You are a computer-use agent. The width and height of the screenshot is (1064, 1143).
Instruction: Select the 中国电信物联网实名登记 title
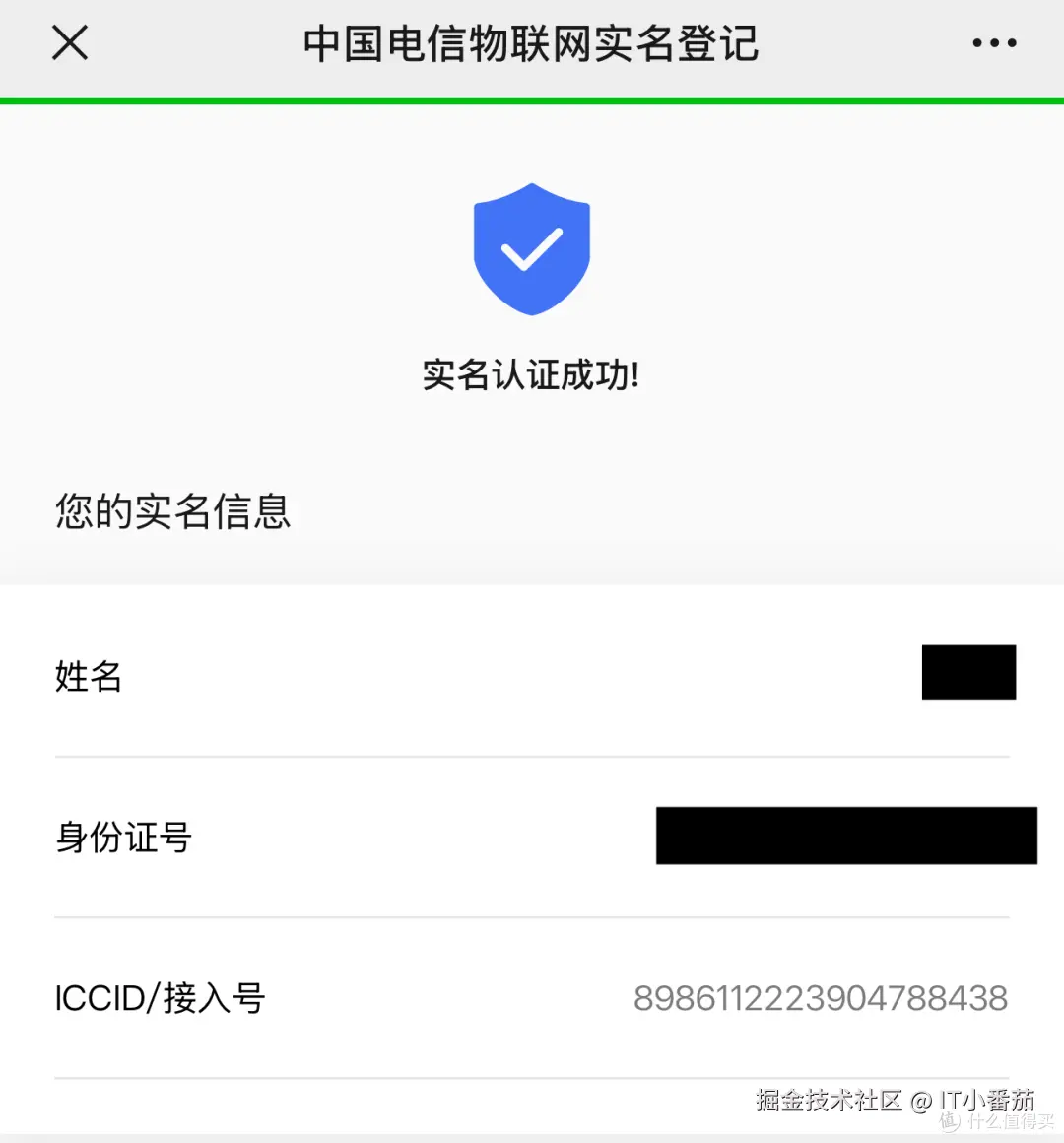(532, 42)
